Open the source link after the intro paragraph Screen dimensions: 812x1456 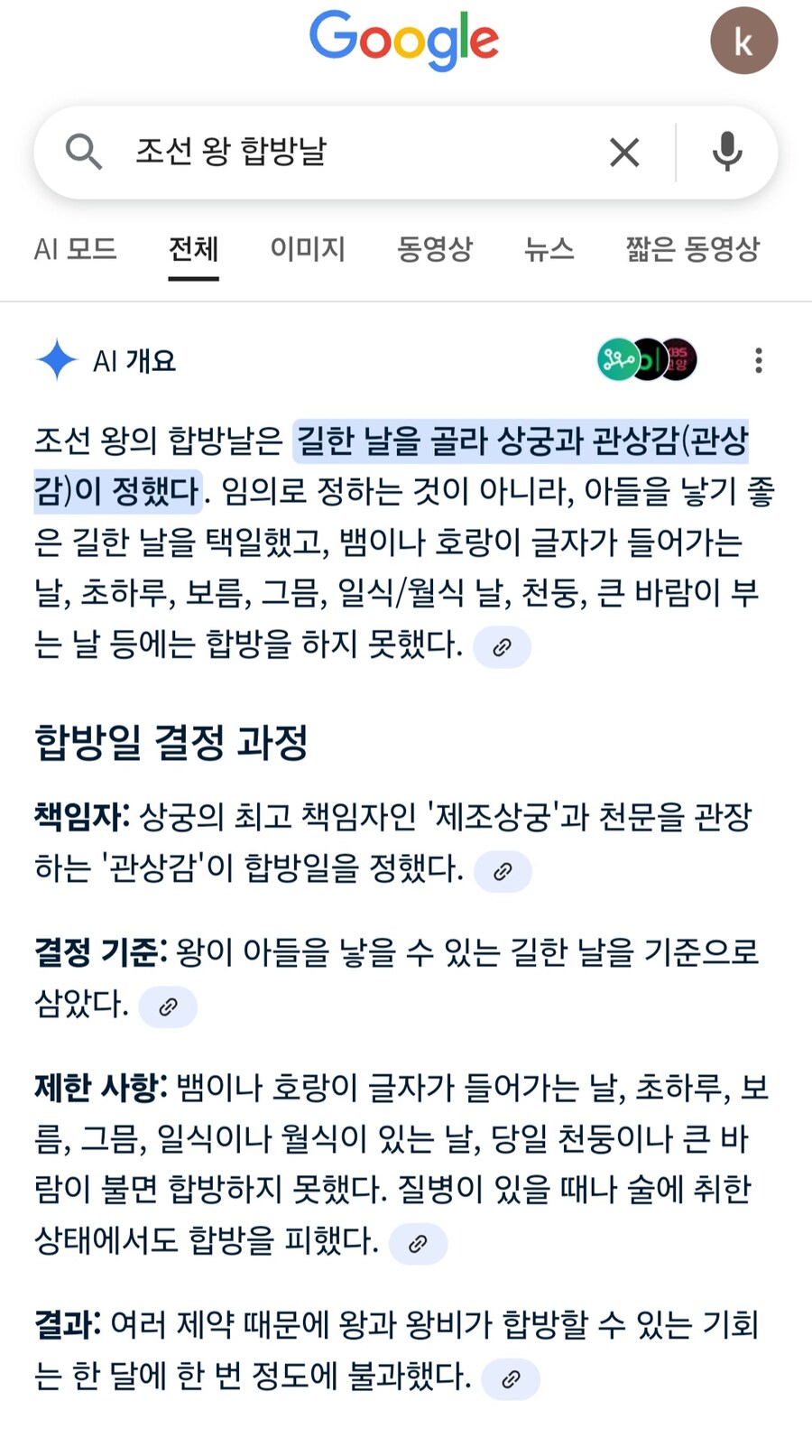[502, 647]
